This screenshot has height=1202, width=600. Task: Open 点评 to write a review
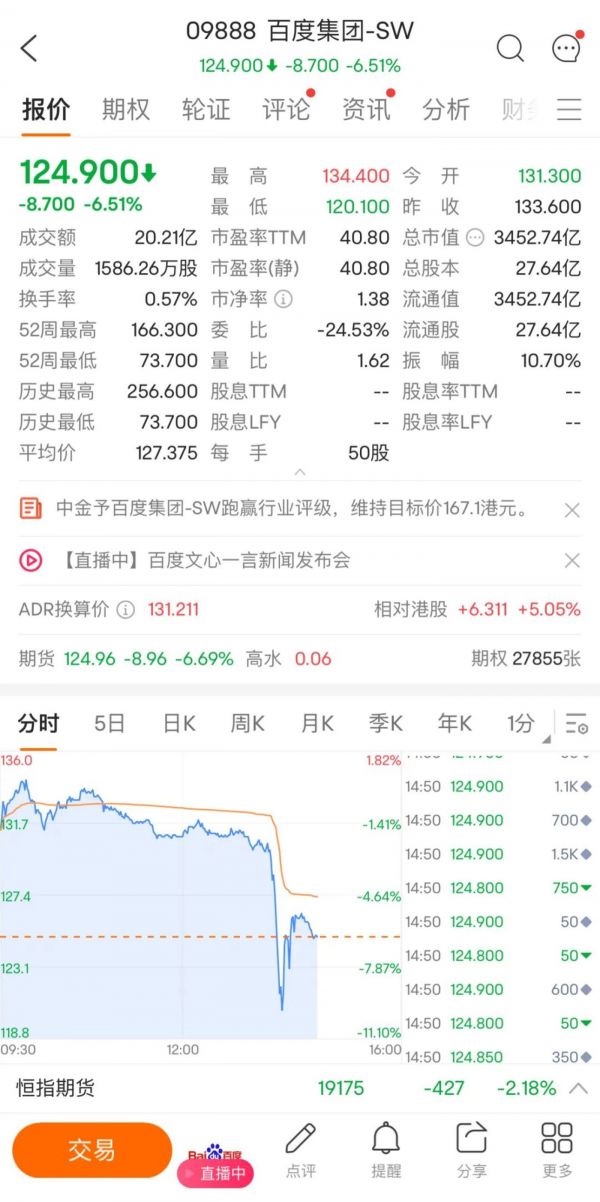(x=301, y=1150)
